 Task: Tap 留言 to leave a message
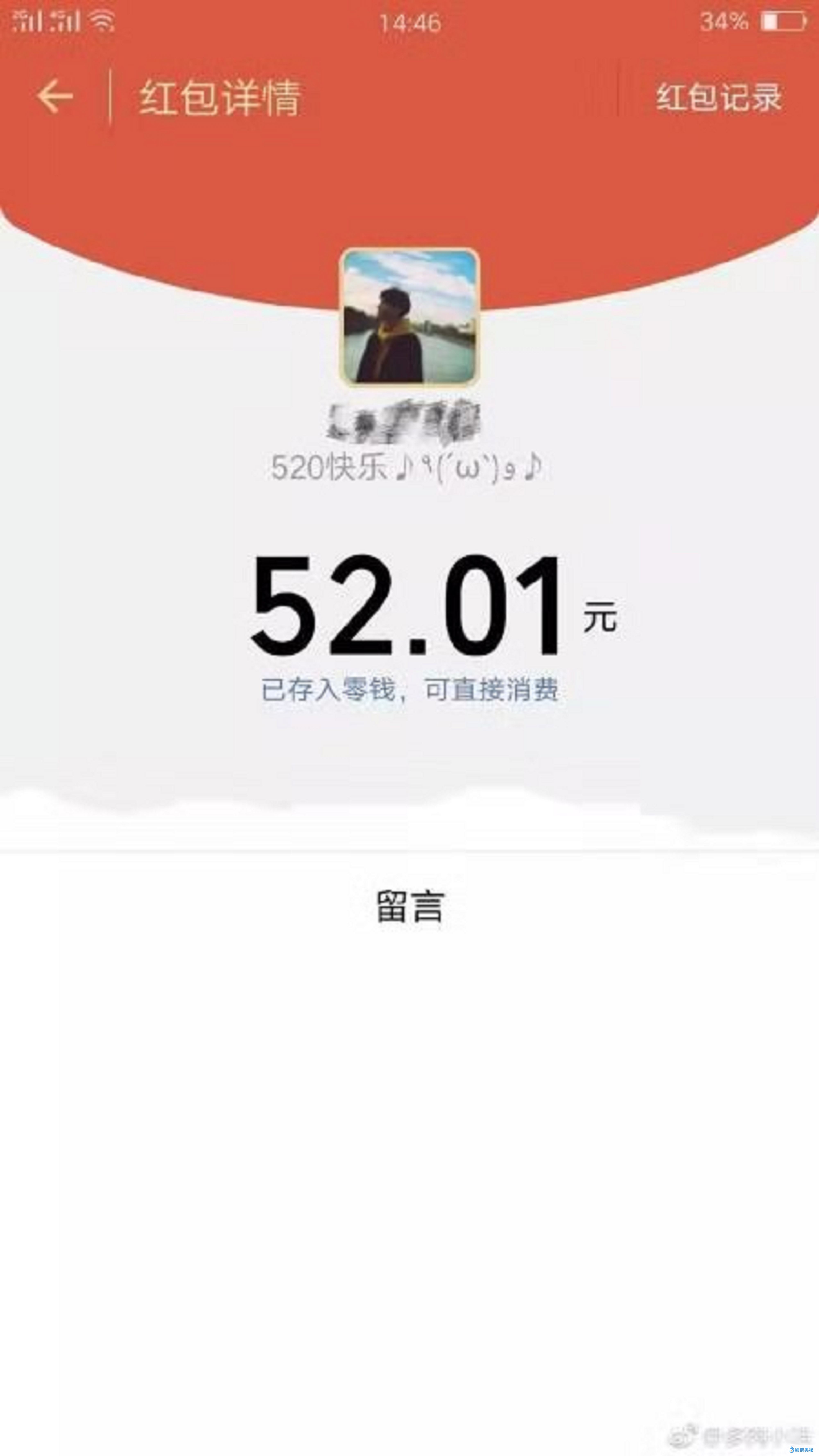(410, 907)
